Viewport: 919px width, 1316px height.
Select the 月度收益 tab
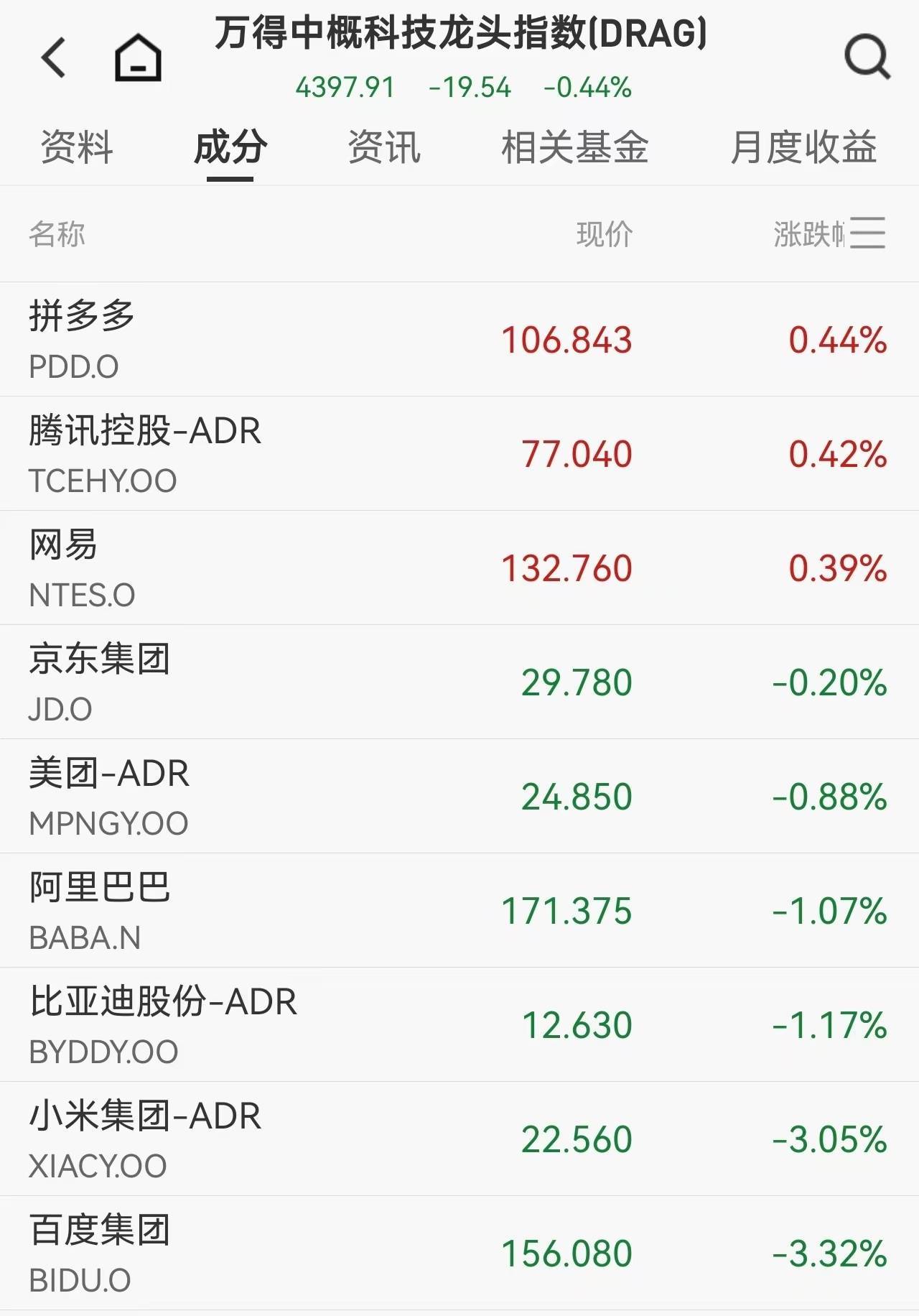click(803, 147)
